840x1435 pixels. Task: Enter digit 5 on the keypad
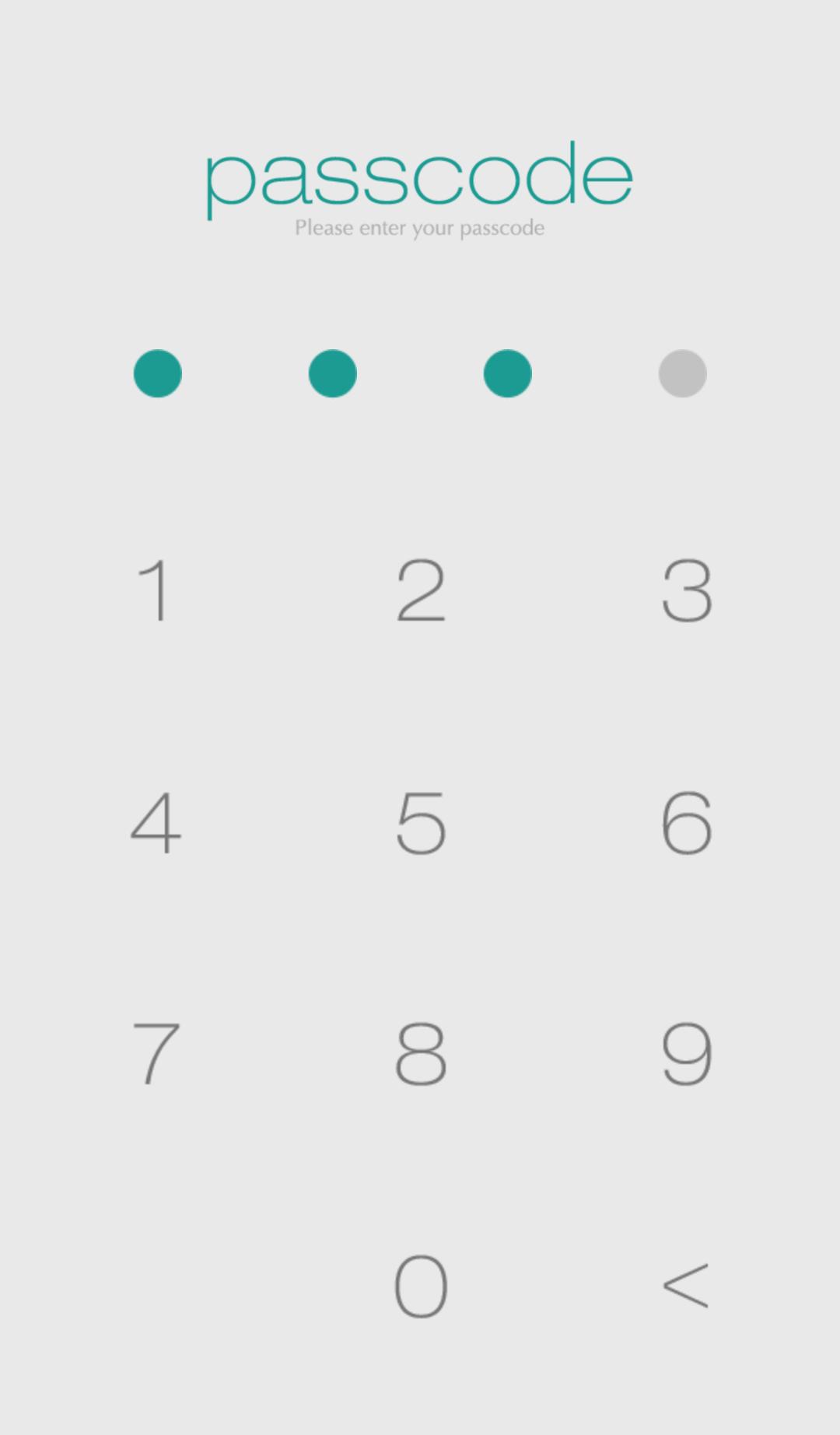click(x=421, y=822)
